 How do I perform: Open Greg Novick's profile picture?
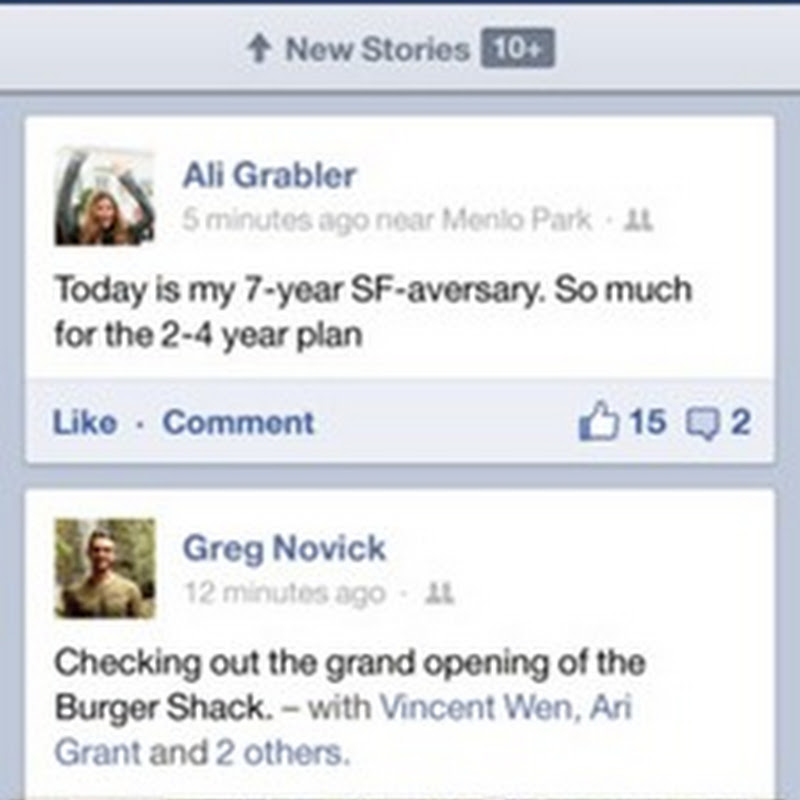point(104,568)
